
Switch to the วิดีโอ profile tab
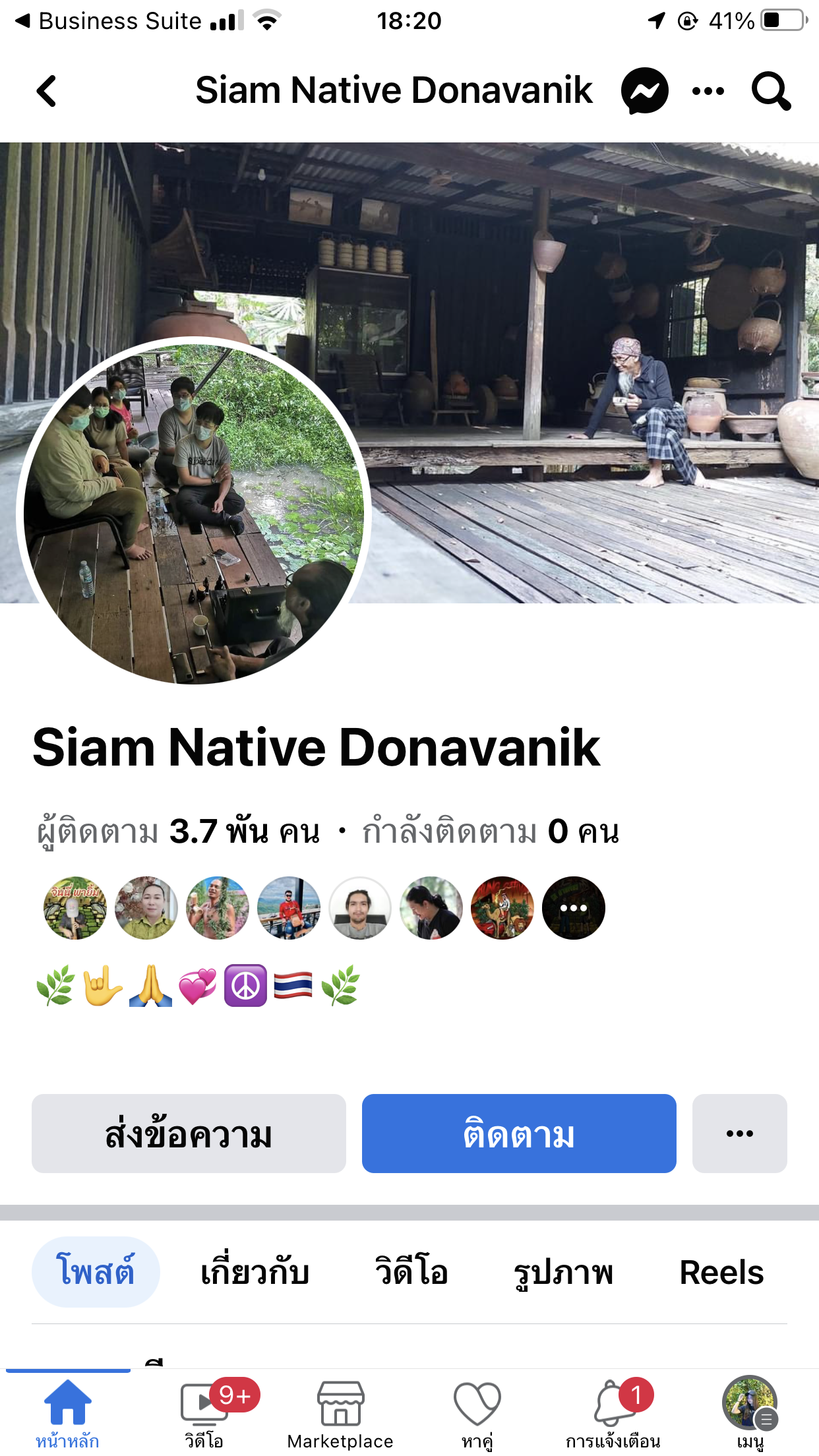pyautogui.click(x=411, y=1272)
